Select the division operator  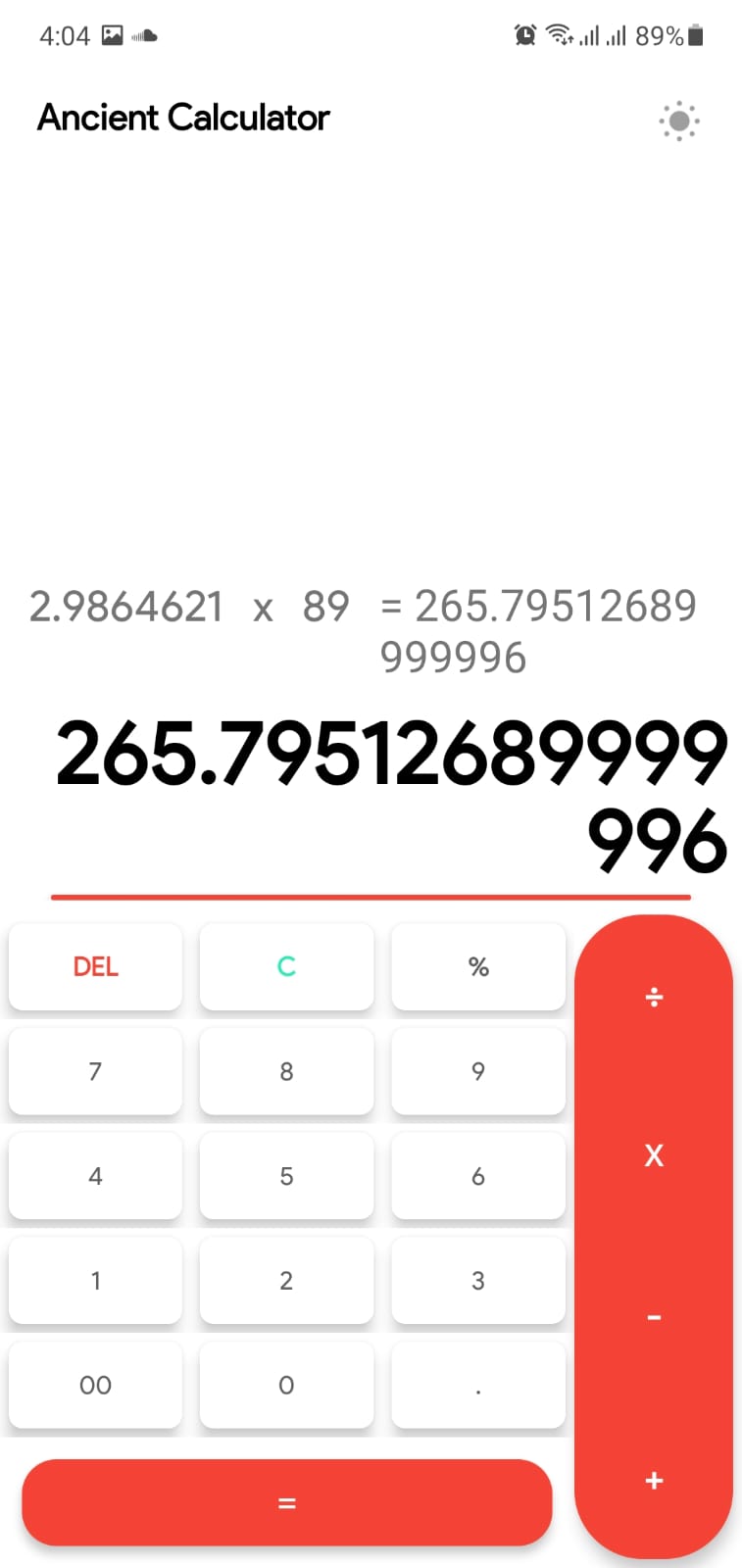point(654,998)
